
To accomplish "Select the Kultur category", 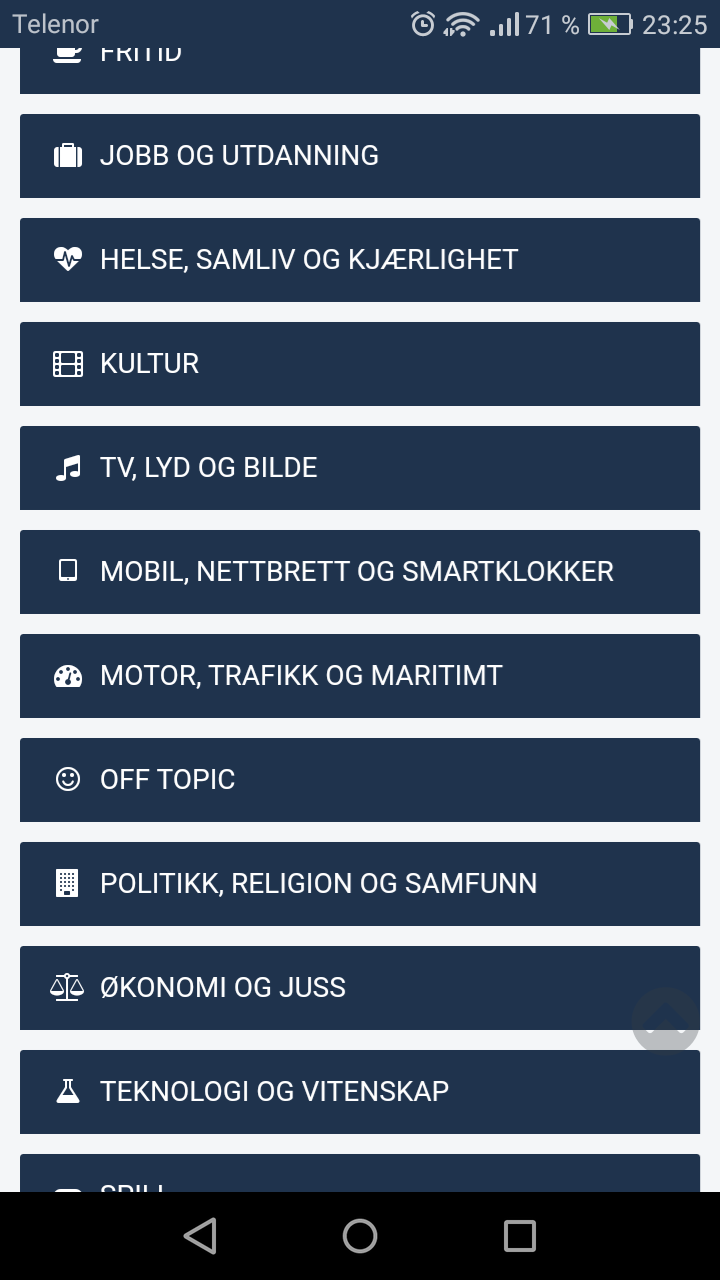I will [x=360, y=364].
